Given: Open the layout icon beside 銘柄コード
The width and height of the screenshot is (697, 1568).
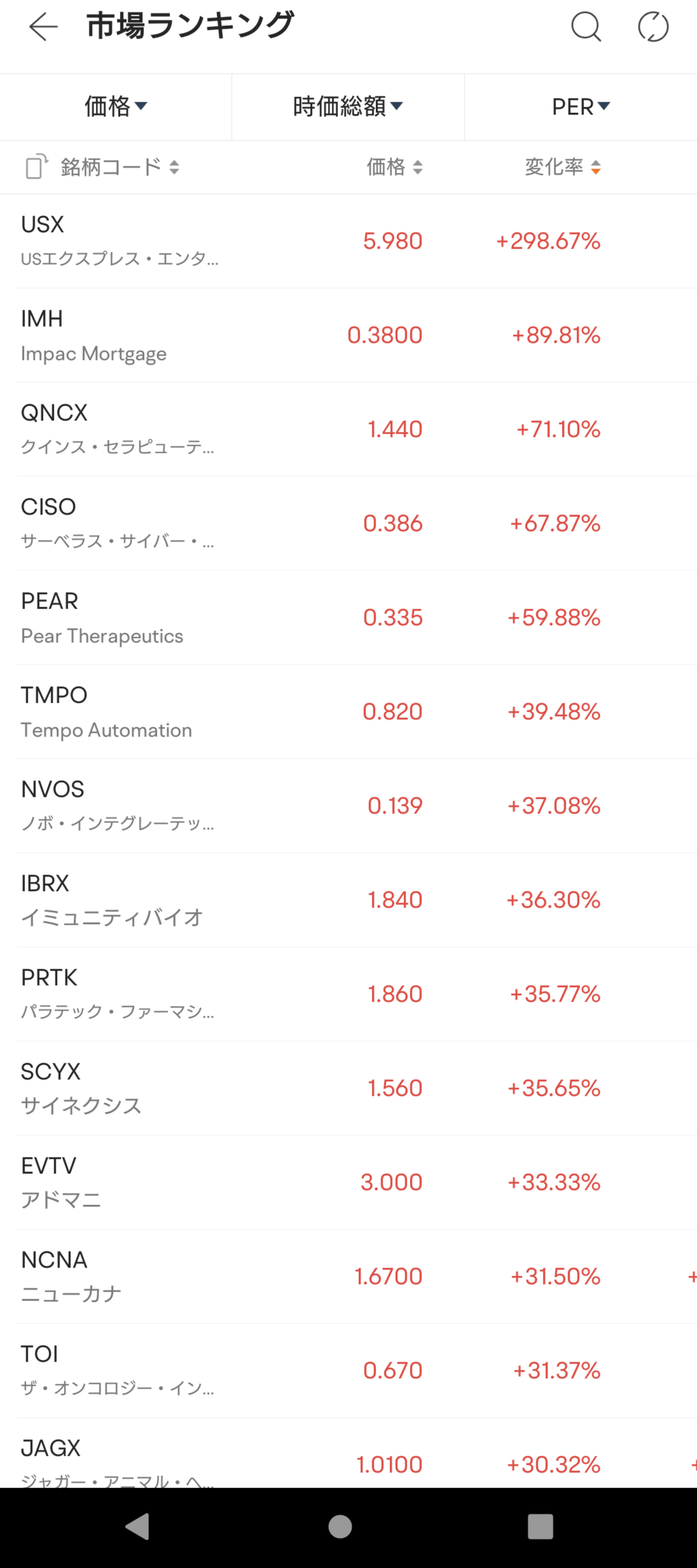Looking at the screenshot, I should (x=36, y=166).
